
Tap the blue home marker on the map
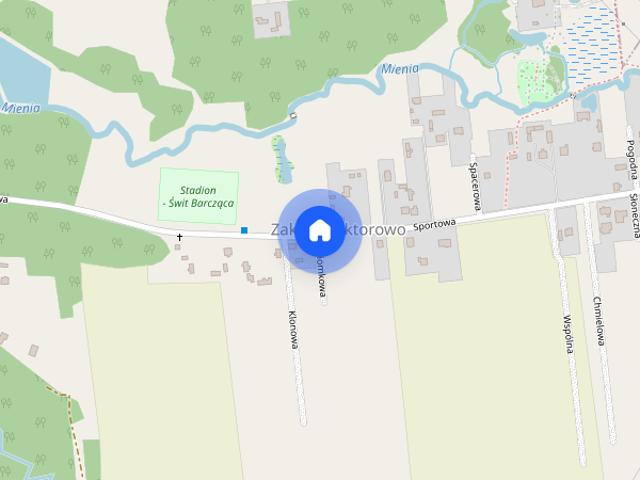319,230
